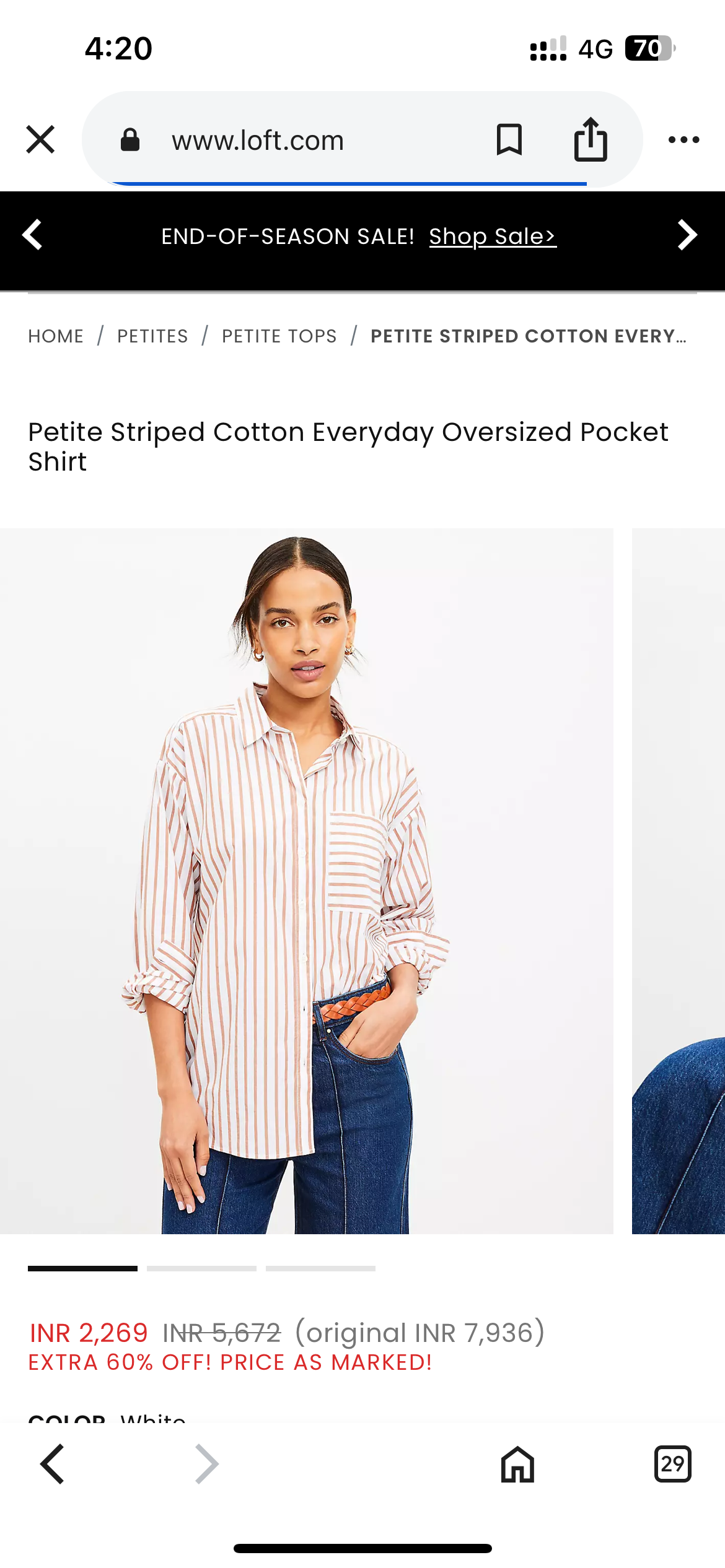The height and width of the screenshot is (1568, 725).
Task: Enlarge the main striped shirt photo
Action: pos(306,881)
